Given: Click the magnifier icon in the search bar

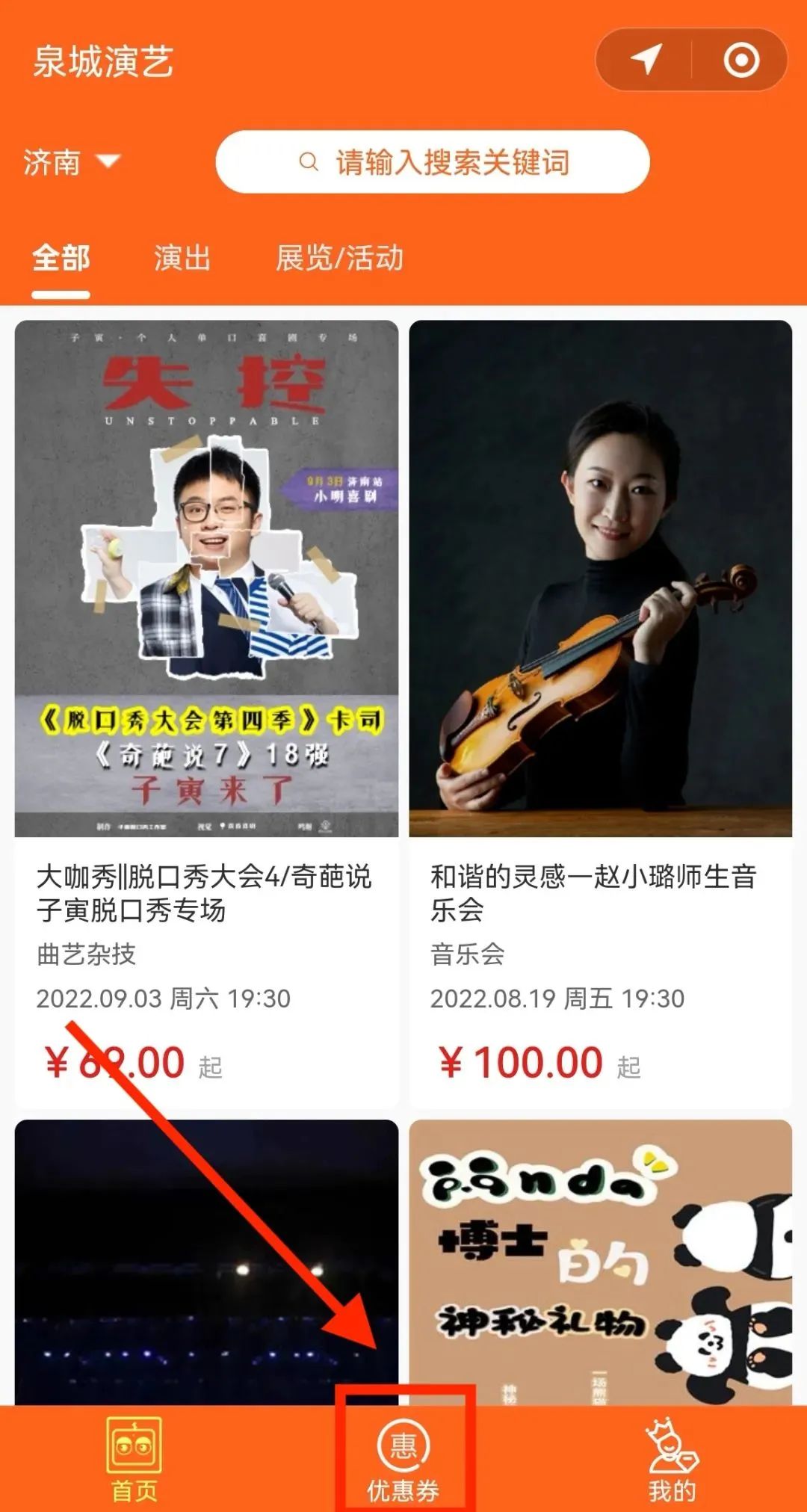Looking at the screenshot, I should click(x=307, y=162).
